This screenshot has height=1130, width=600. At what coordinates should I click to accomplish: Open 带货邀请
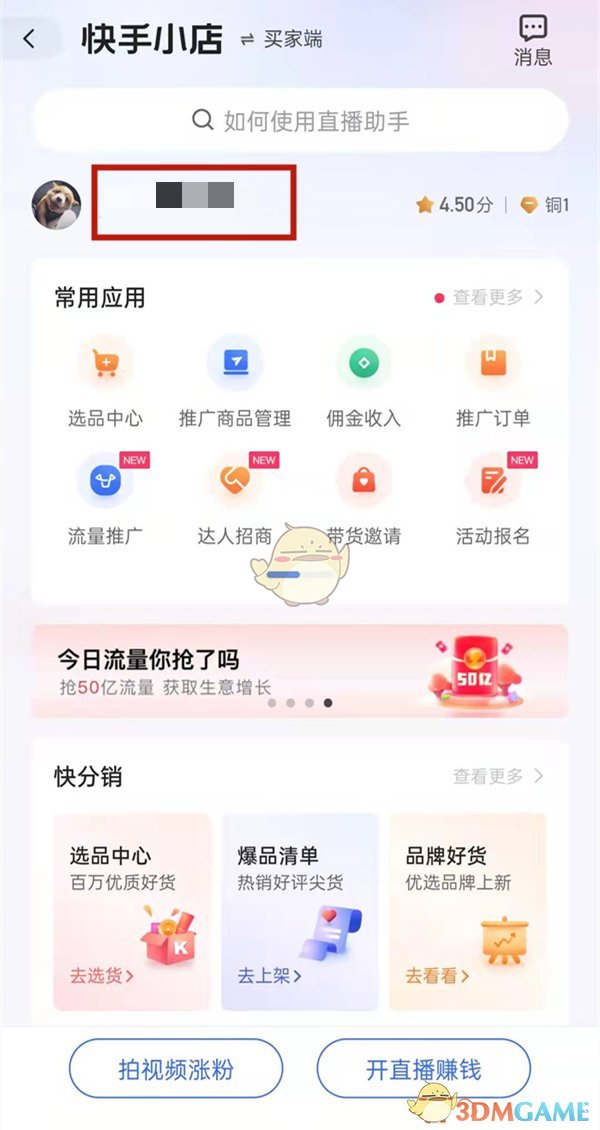click(364, 499)
